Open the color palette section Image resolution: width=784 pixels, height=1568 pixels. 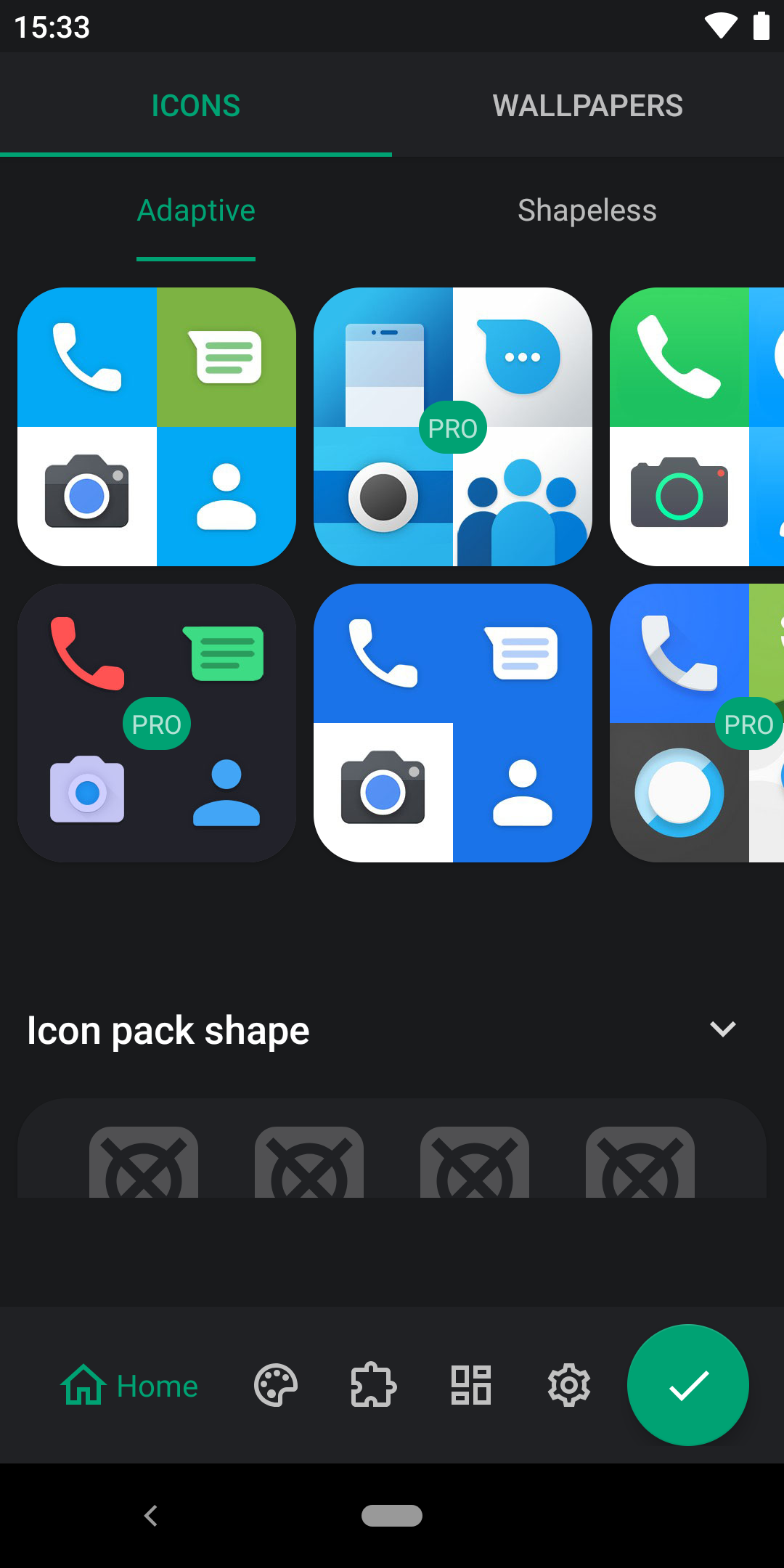276,1385
